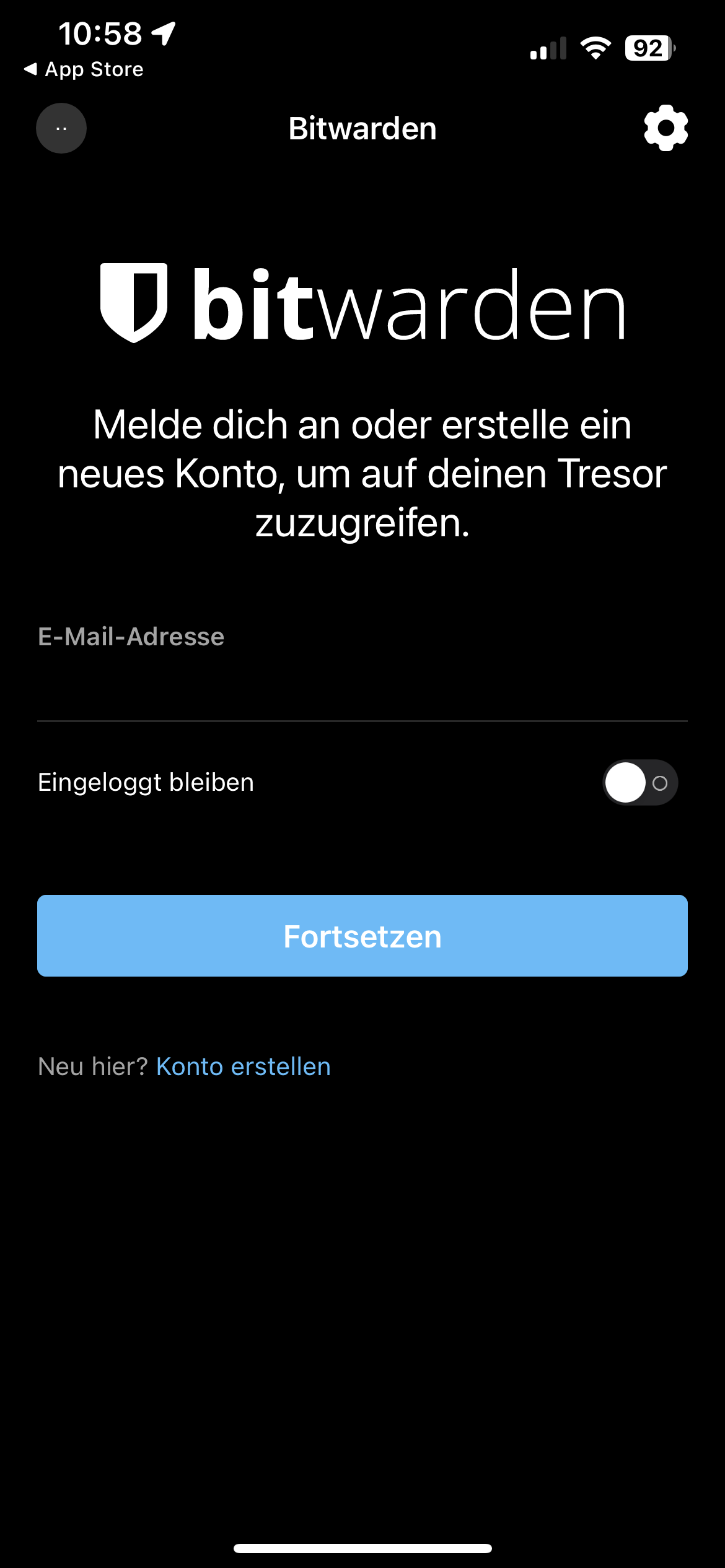Return to App Store via back link
This screenshot has height=1568, width=725.
coord(84,69)
